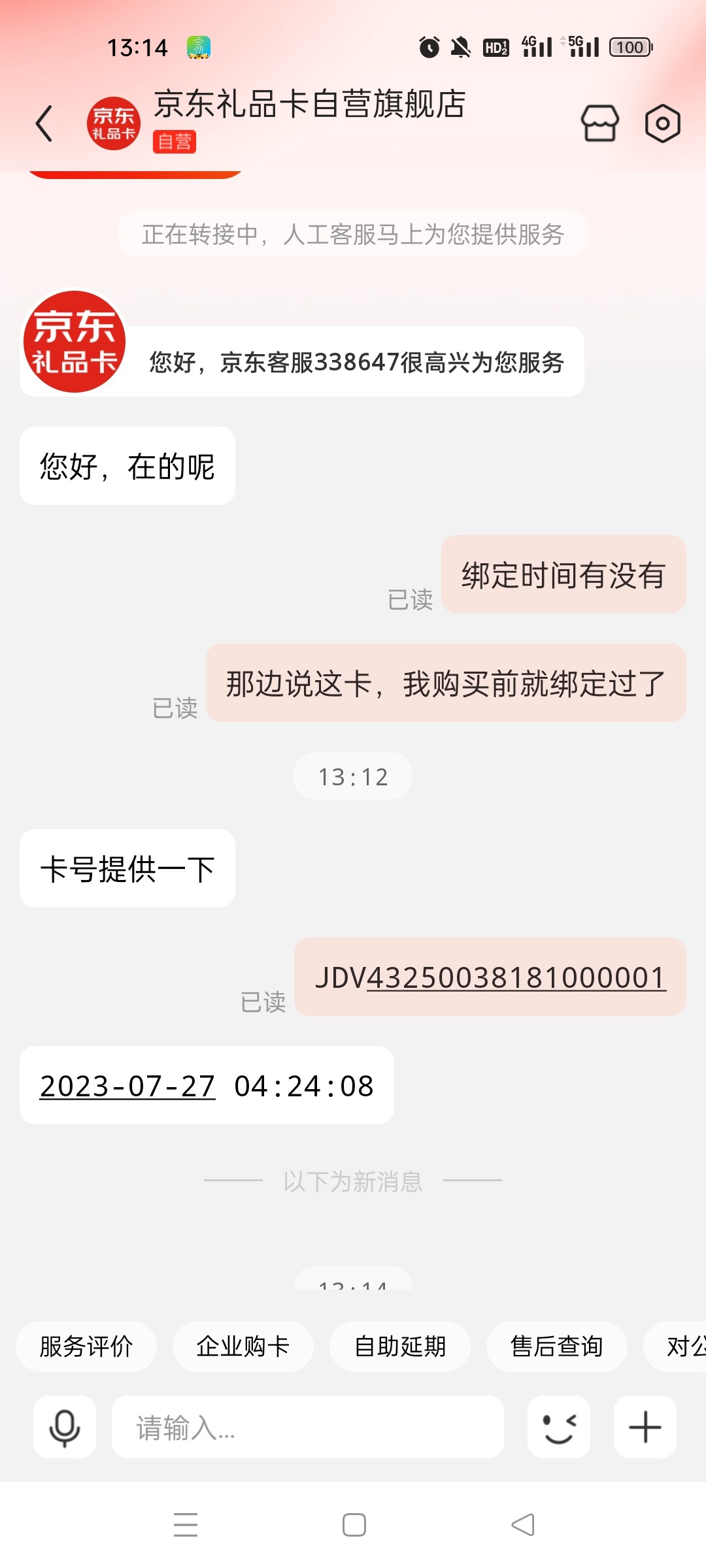
Task: Open the emoji picker
Action: pos(559,1428)
